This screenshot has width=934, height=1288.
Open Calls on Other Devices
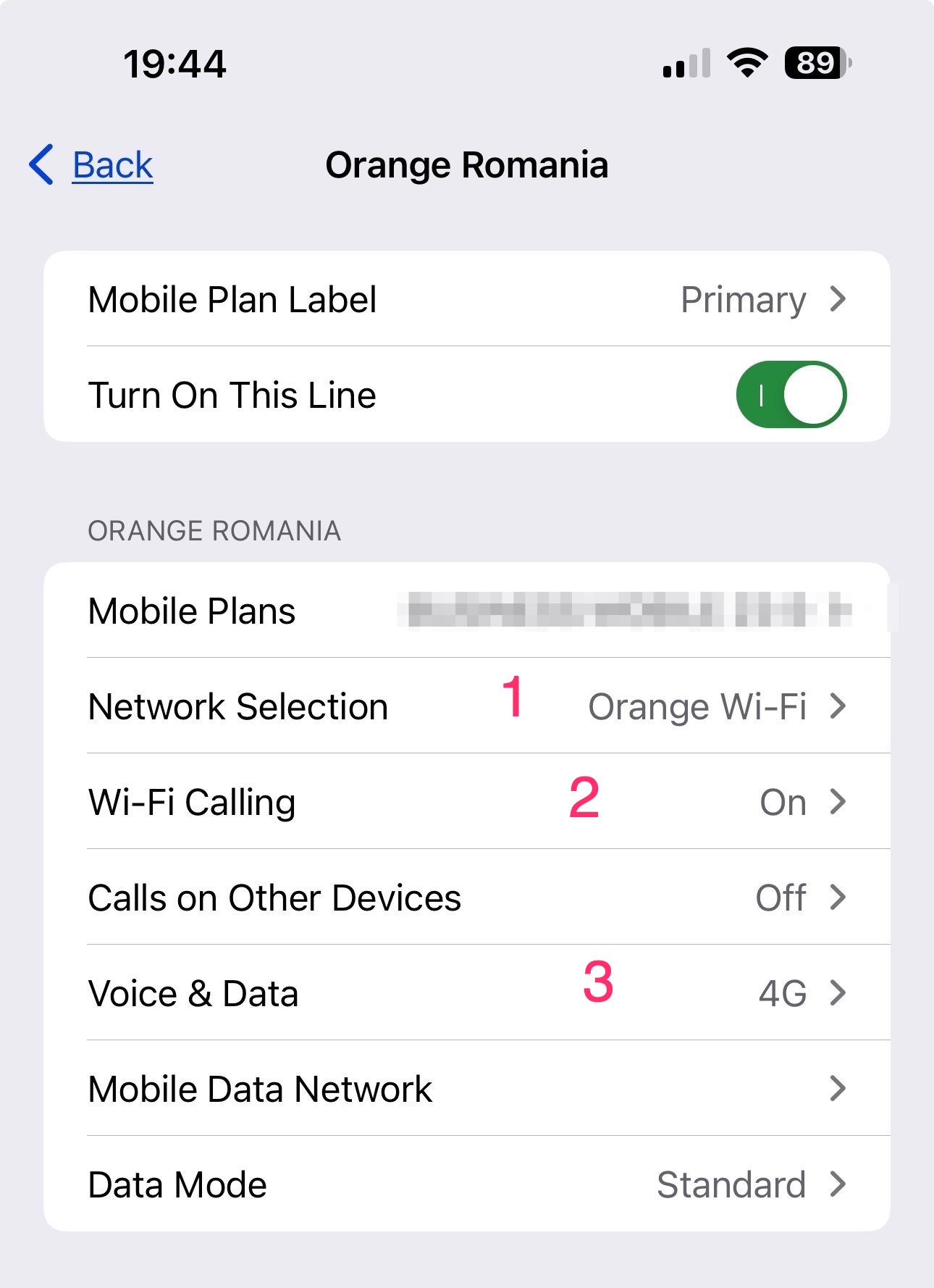pos(466,898)
